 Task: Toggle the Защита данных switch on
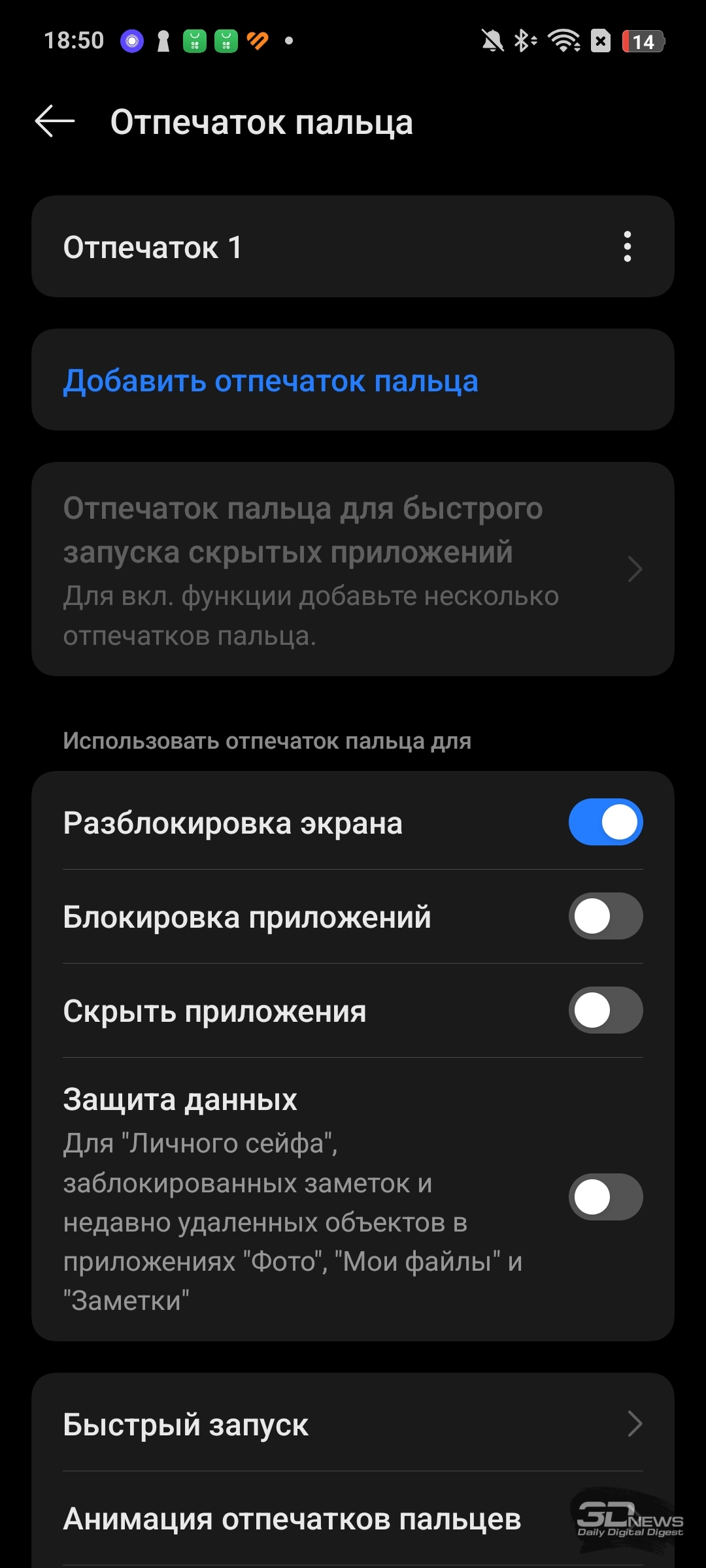(x=605, y=1197)
